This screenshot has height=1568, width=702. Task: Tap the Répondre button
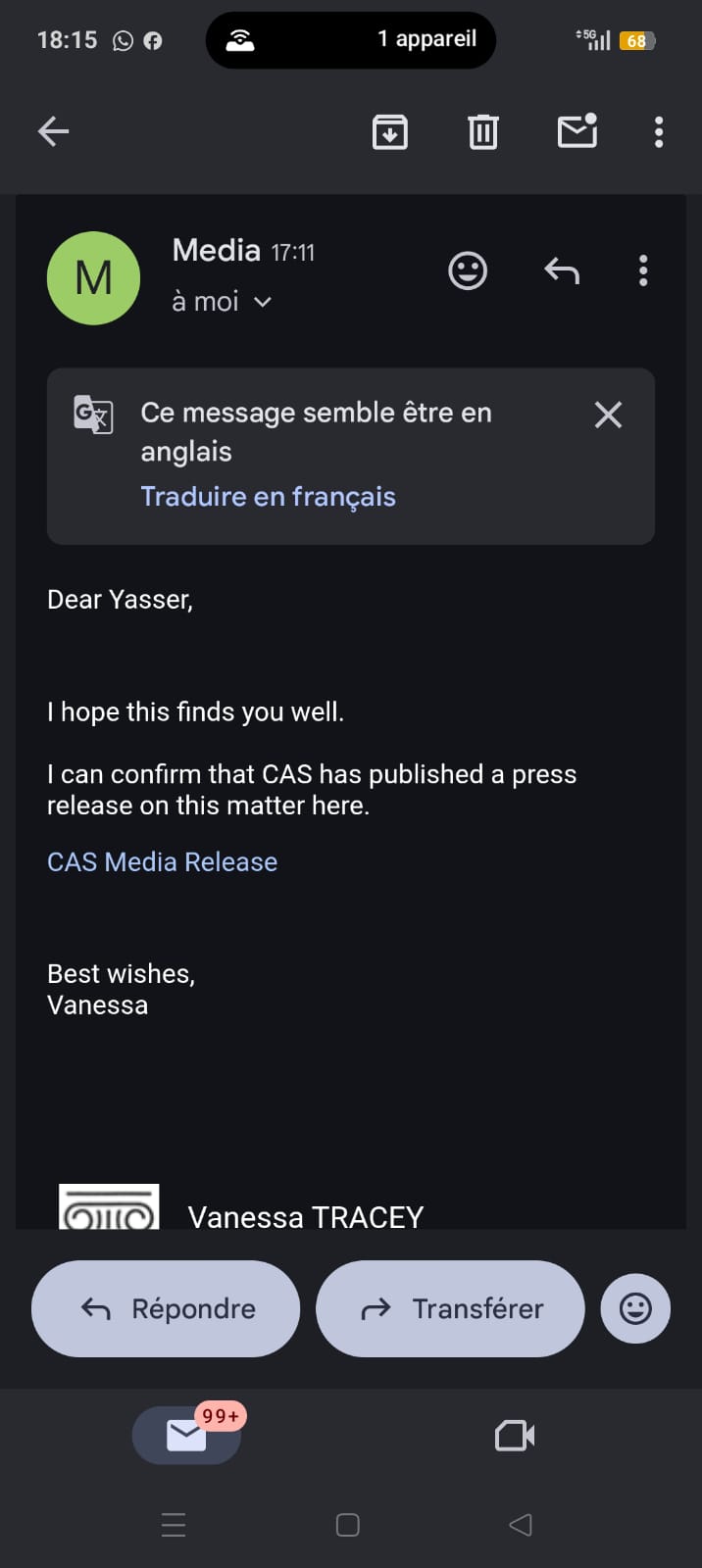[166, 1308]
